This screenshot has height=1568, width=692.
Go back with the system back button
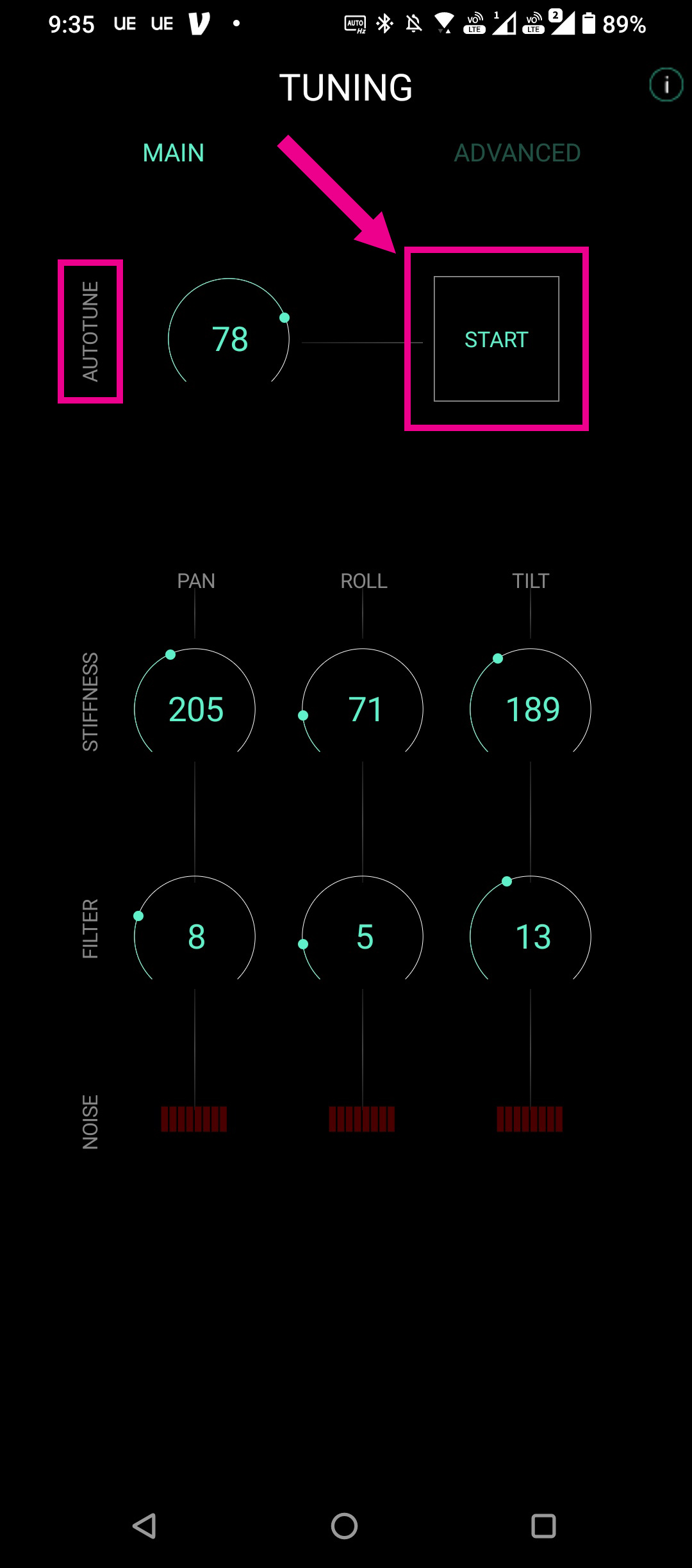pos(145,1526)
